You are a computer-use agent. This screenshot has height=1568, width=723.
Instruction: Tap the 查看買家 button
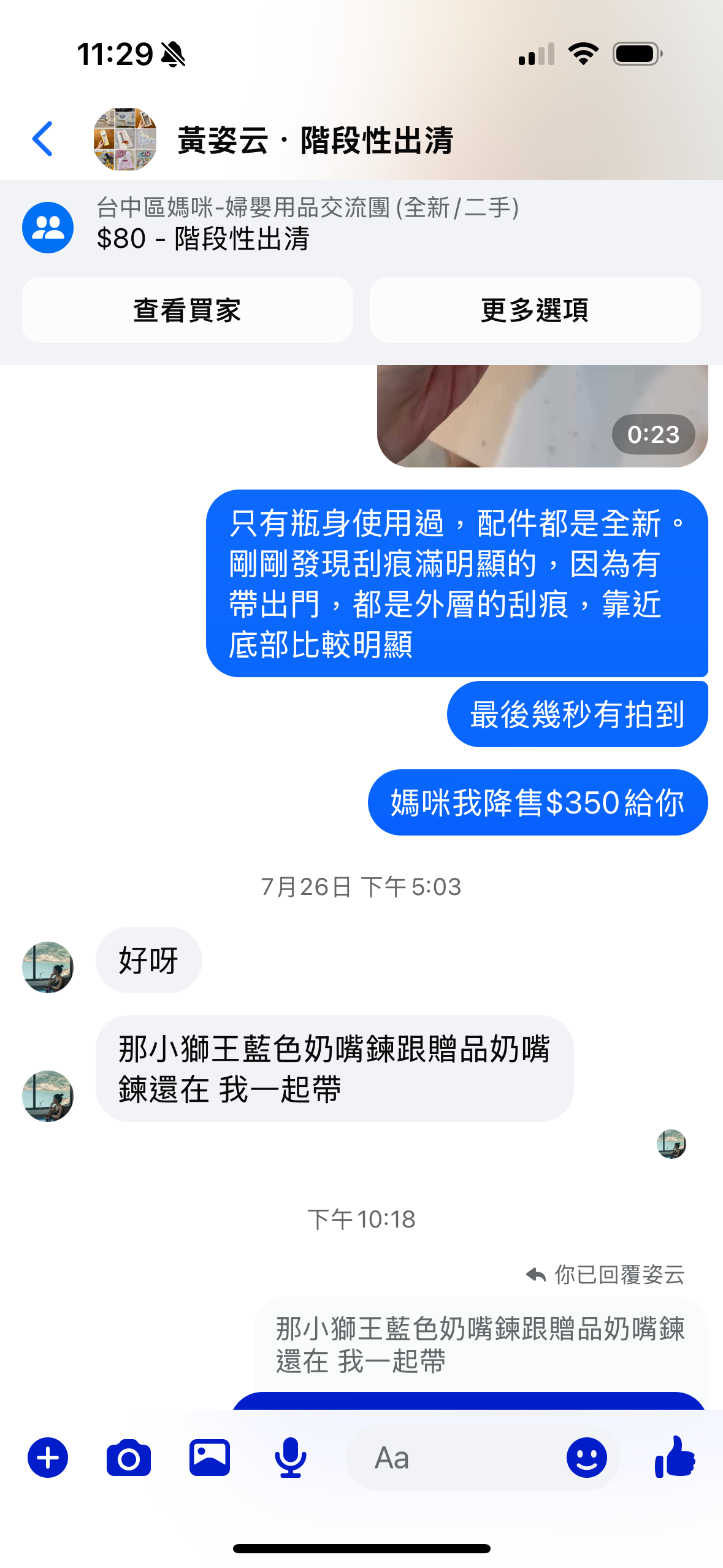[x=187, y=310]
